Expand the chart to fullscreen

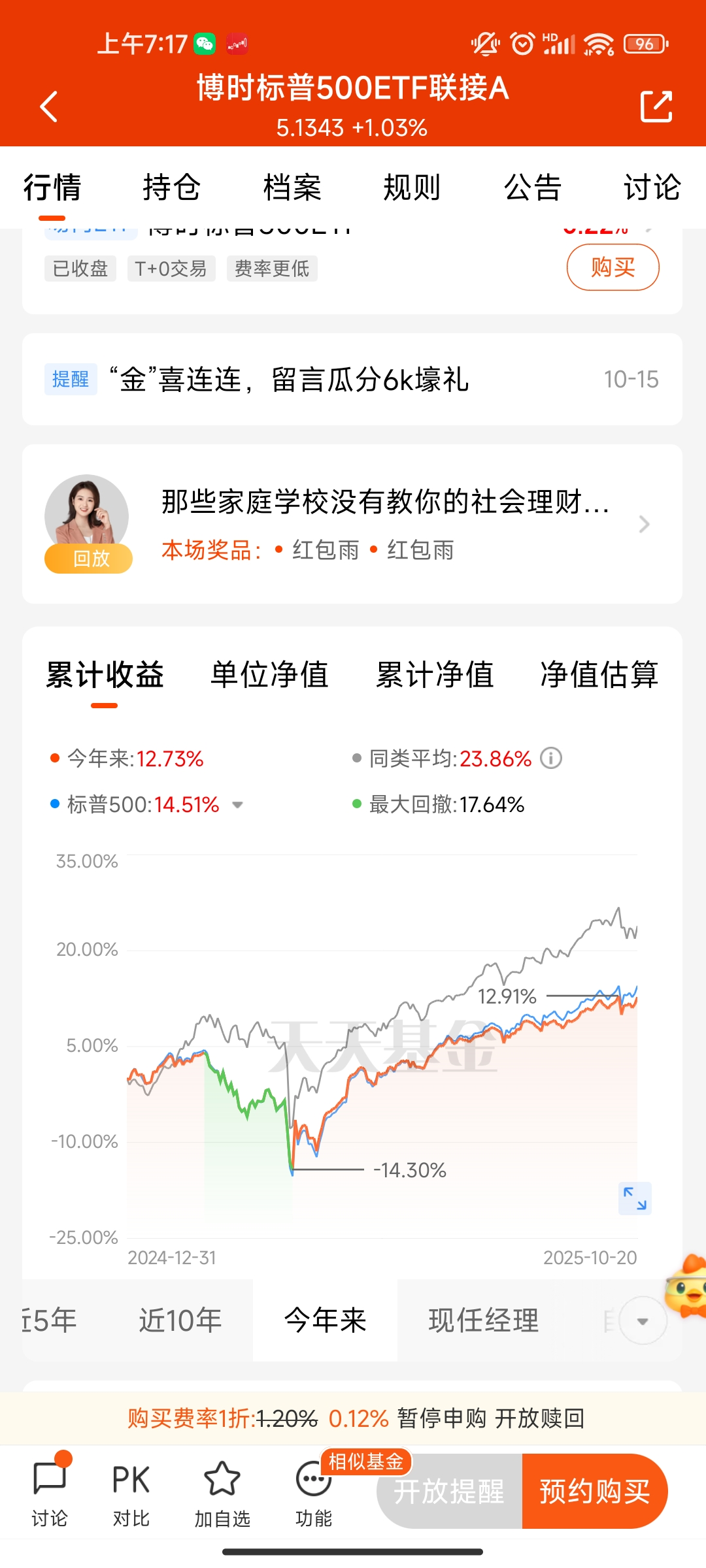click(635, 1198)
